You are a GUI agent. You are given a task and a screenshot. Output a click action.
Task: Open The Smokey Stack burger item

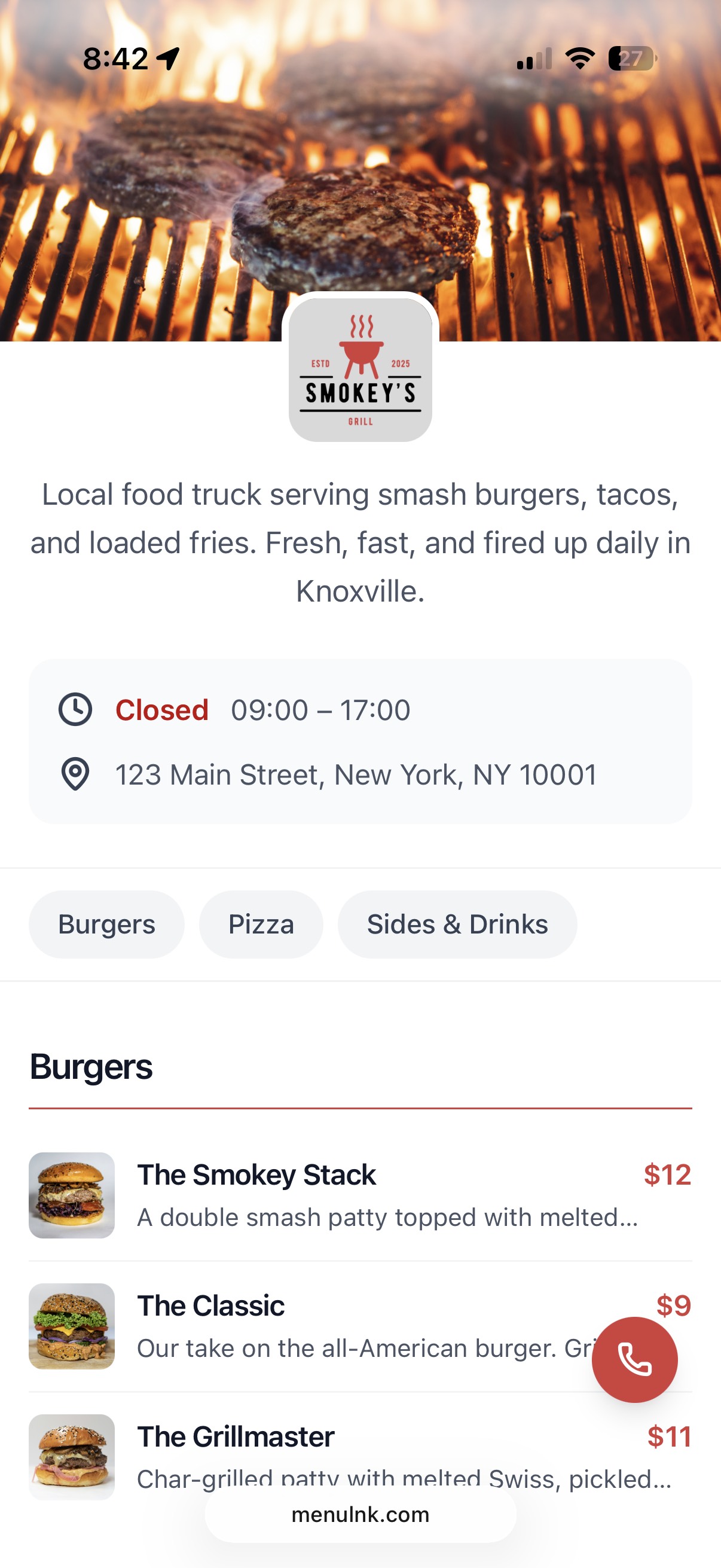point(360,1195)
